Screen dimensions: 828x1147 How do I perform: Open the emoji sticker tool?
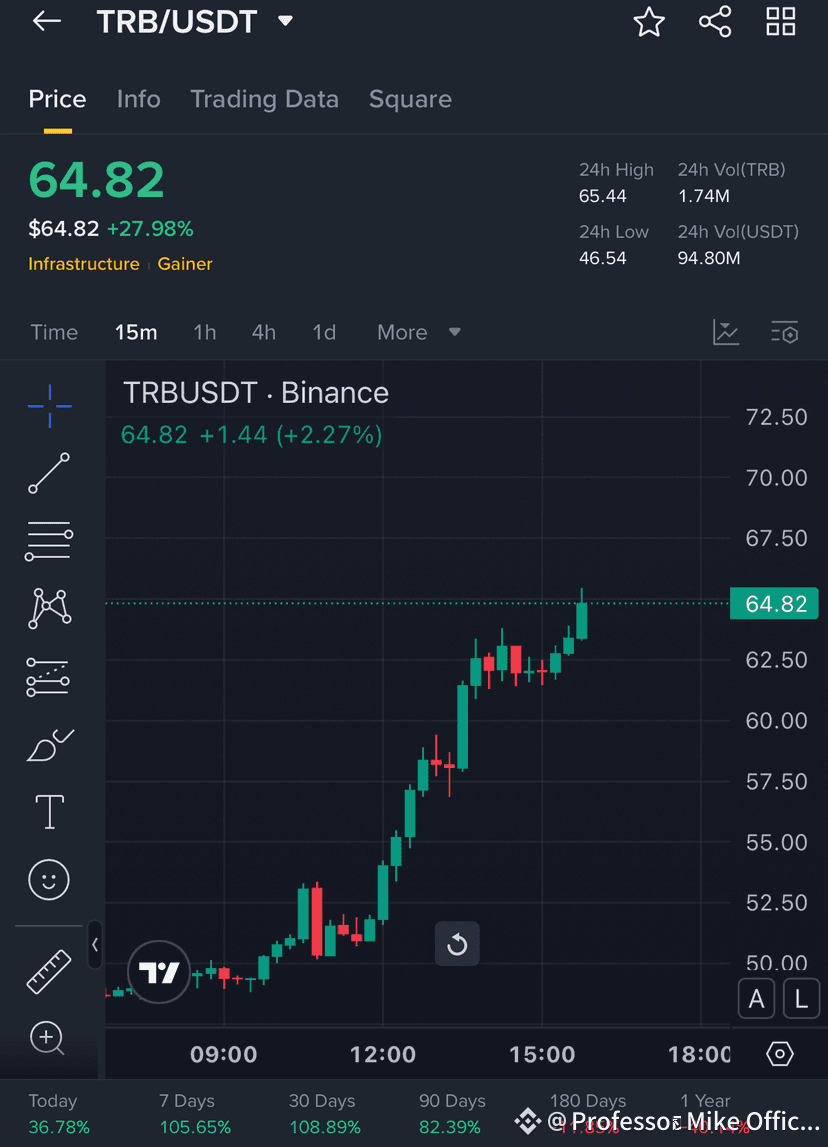click(x=48, y=879)
